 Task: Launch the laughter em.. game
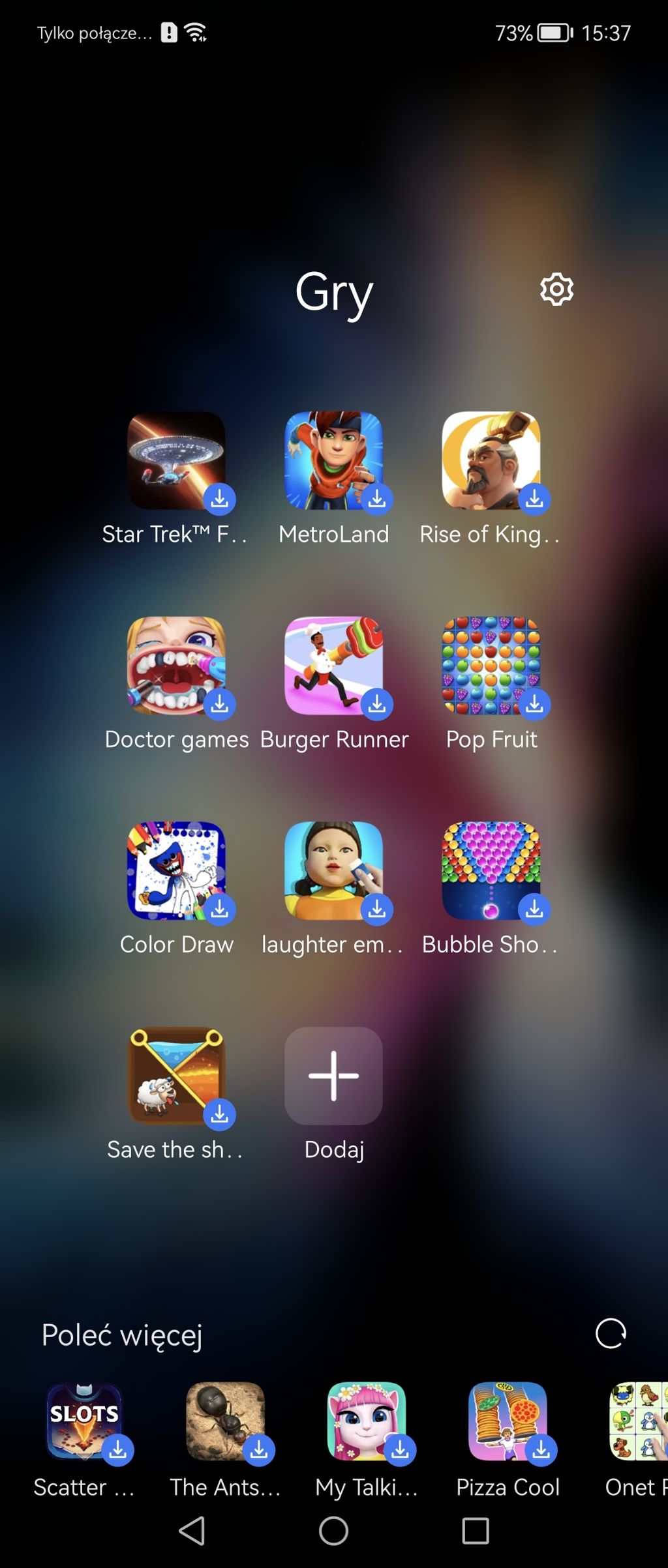coord(333,871)
